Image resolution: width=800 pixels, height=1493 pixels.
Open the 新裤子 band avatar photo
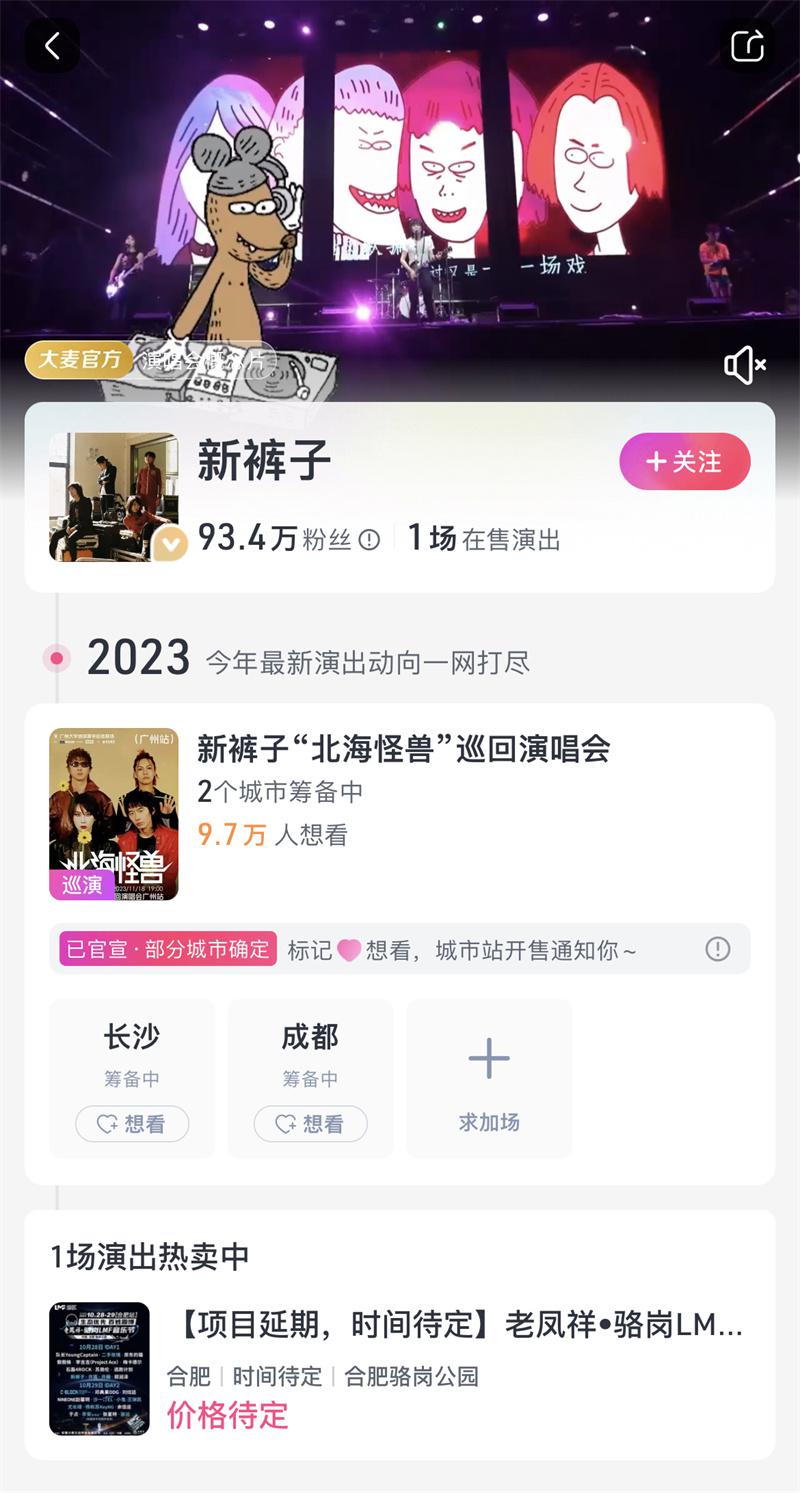coord(113,497)
